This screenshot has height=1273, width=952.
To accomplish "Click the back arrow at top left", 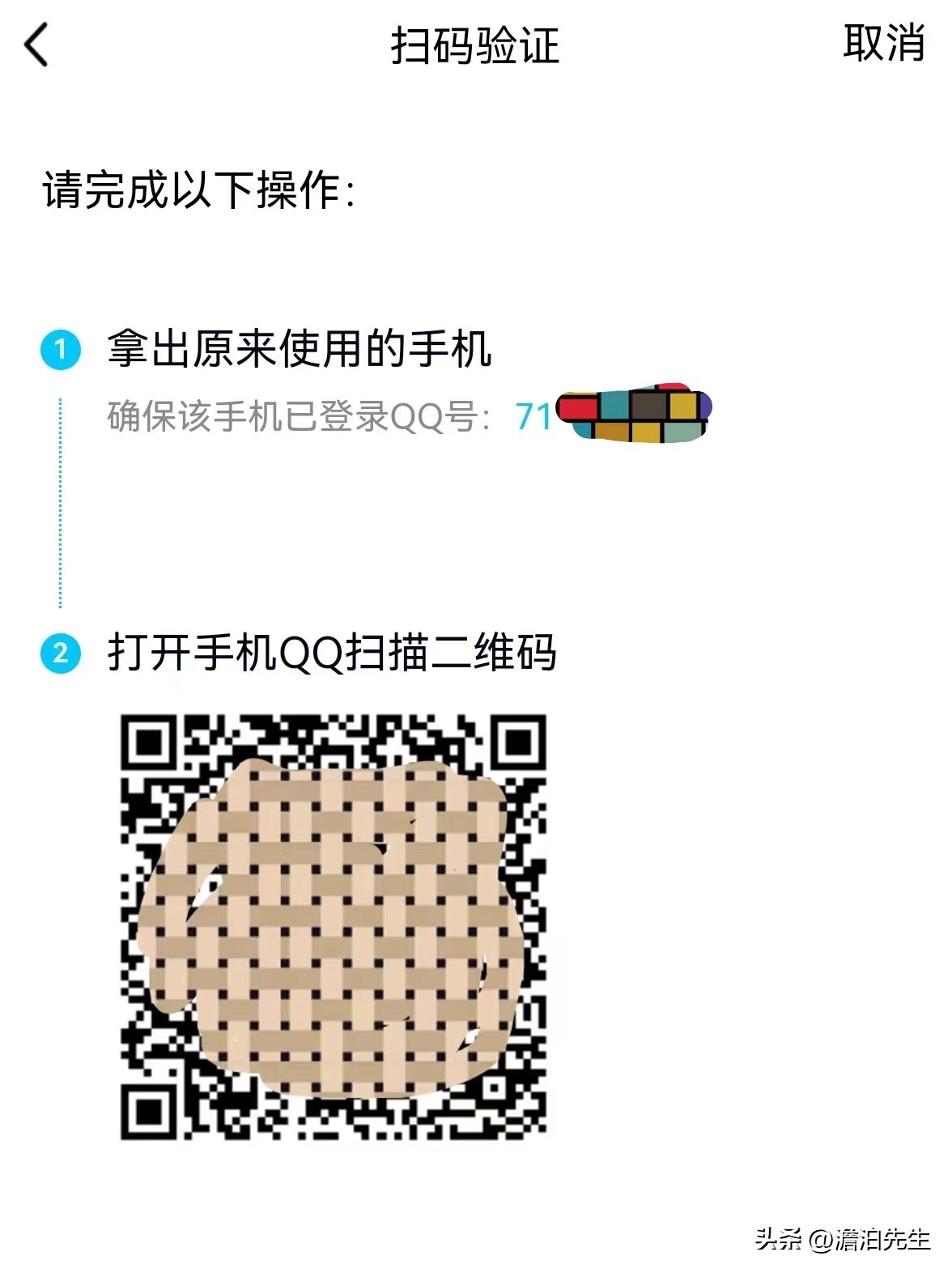I will click(34, 46).
